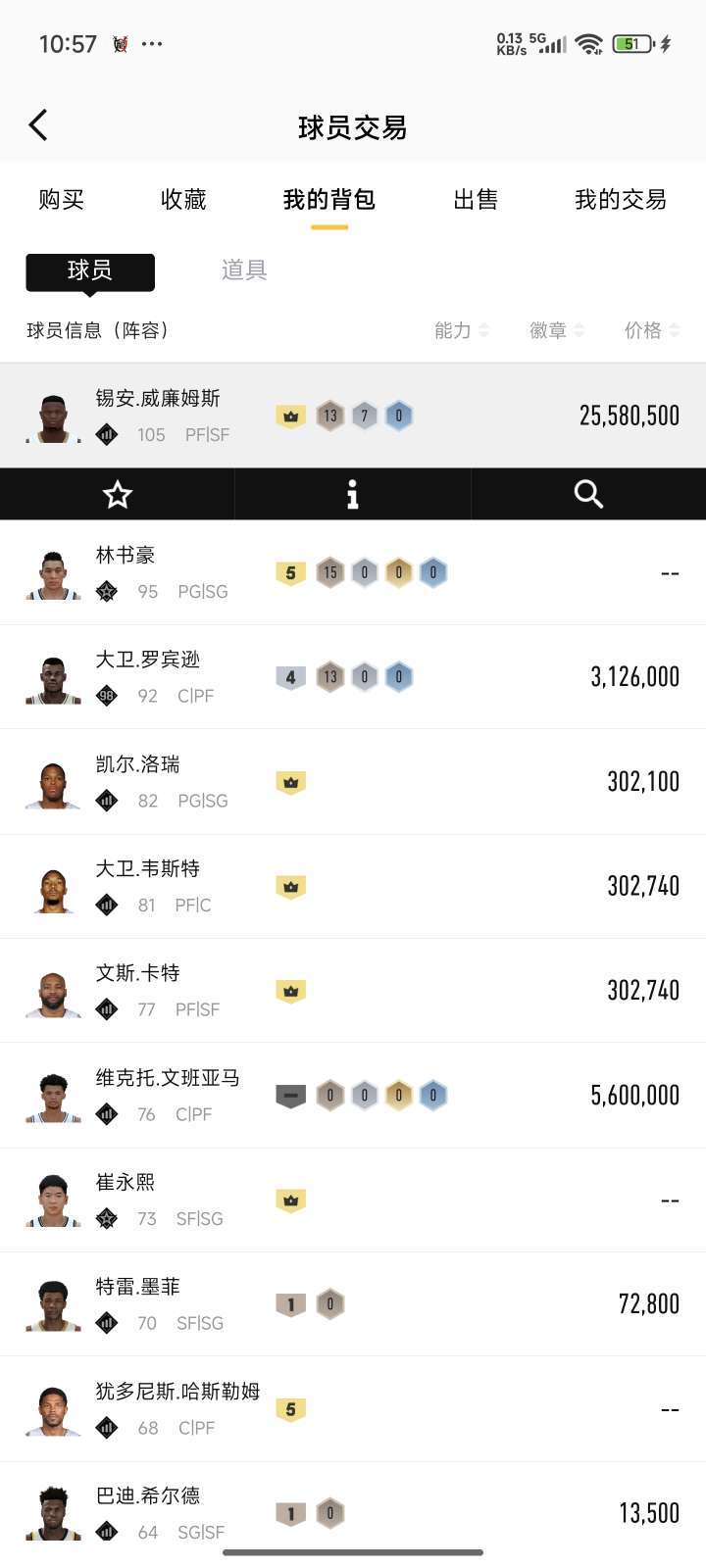Sort players by 价格
Image resolution: width=706 pixels, height=1568 pixels.
(x=651, y=330)
